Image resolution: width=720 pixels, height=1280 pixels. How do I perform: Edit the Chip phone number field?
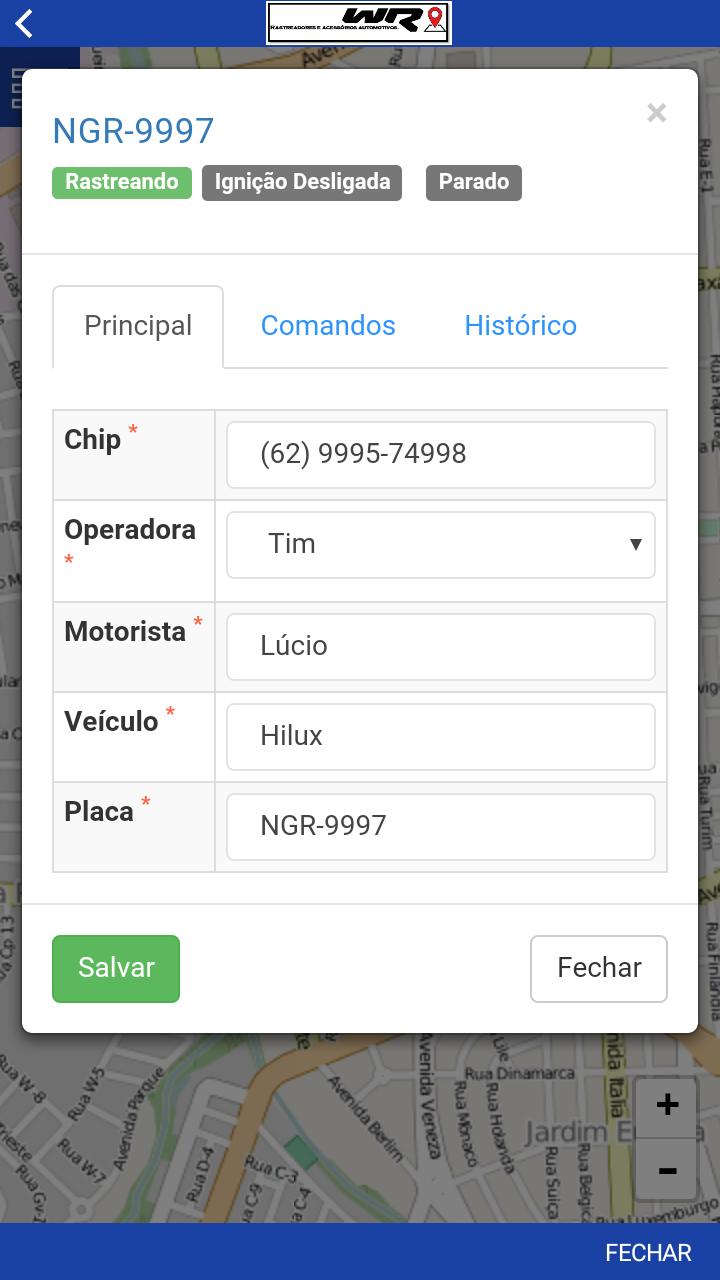(x=440, y=455)
